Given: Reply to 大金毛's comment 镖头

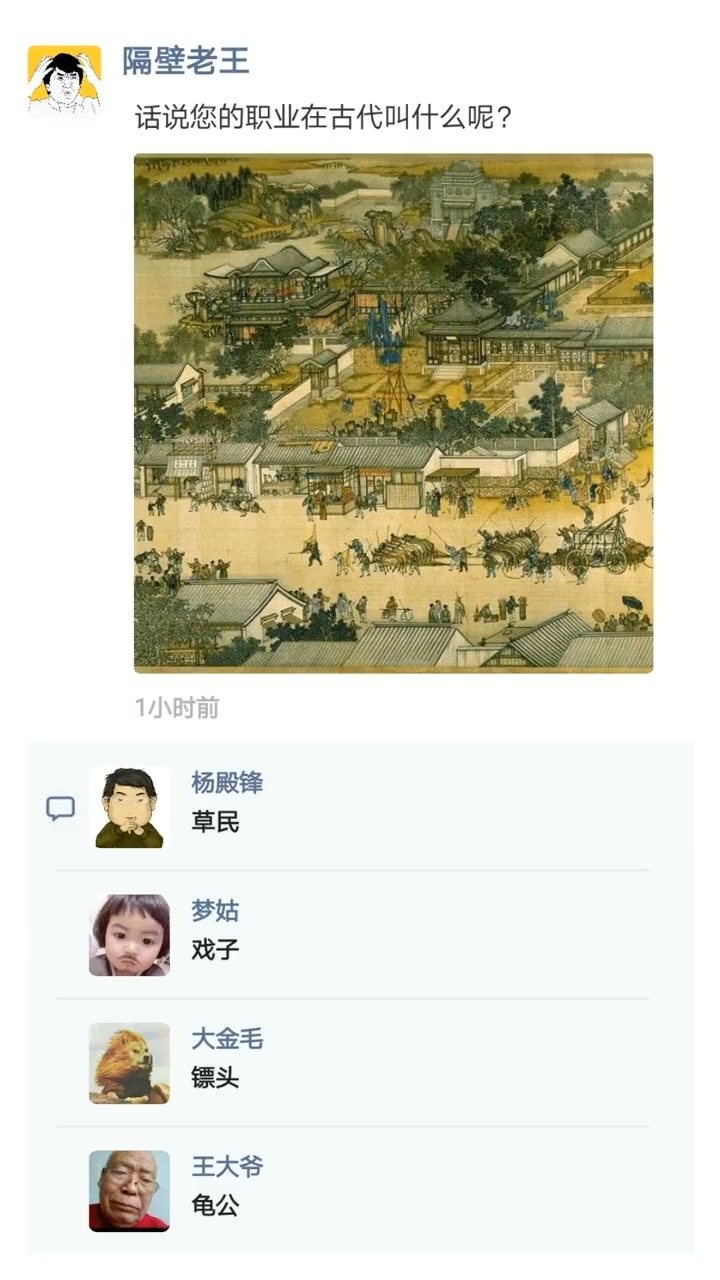Looking at the screenshot, I should 215,1077.
